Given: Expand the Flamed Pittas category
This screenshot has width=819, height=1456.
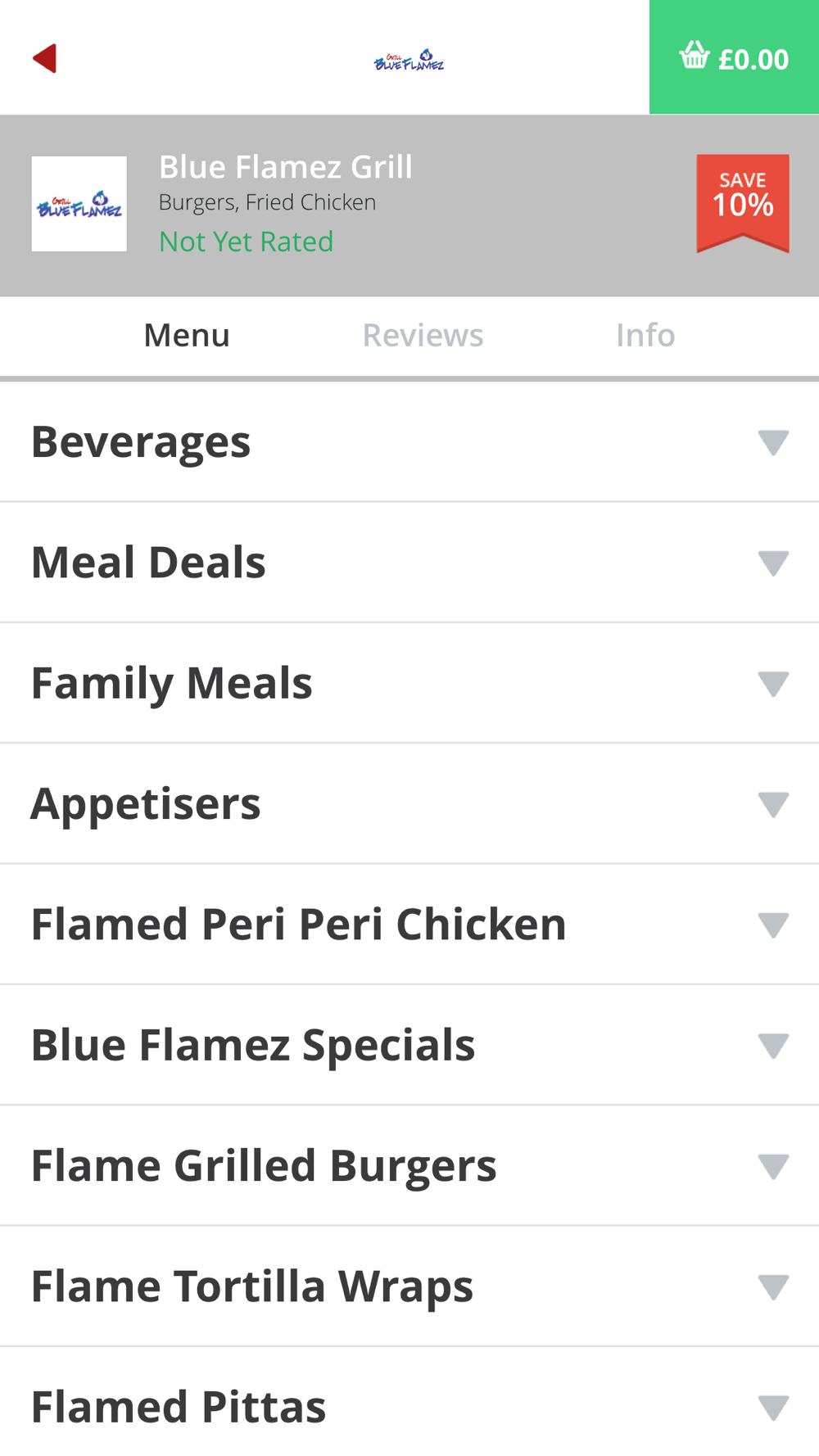Looking at the screenshot, I should click(409, 1402).
